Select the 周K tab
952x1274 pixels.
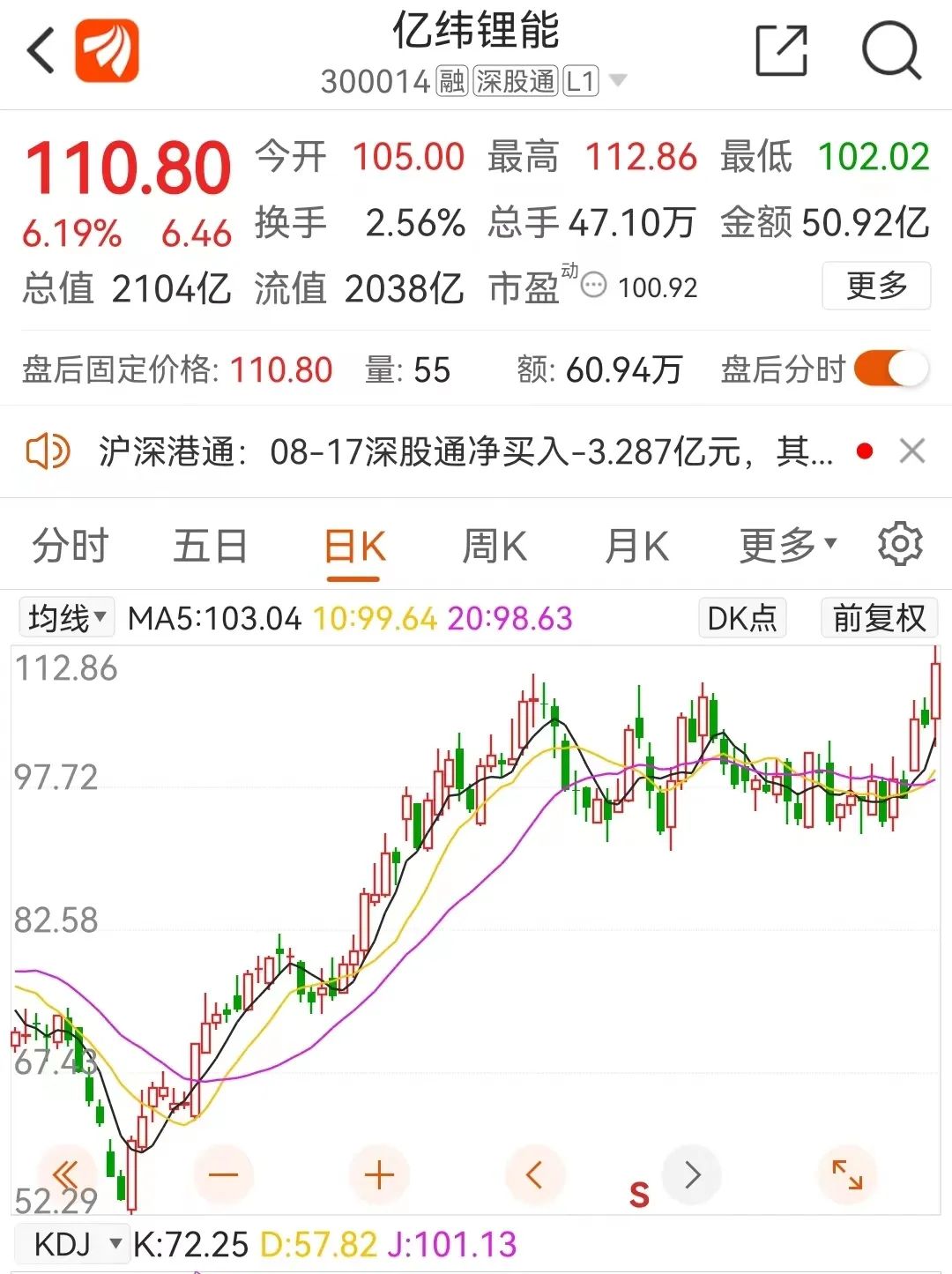[494, 546]
